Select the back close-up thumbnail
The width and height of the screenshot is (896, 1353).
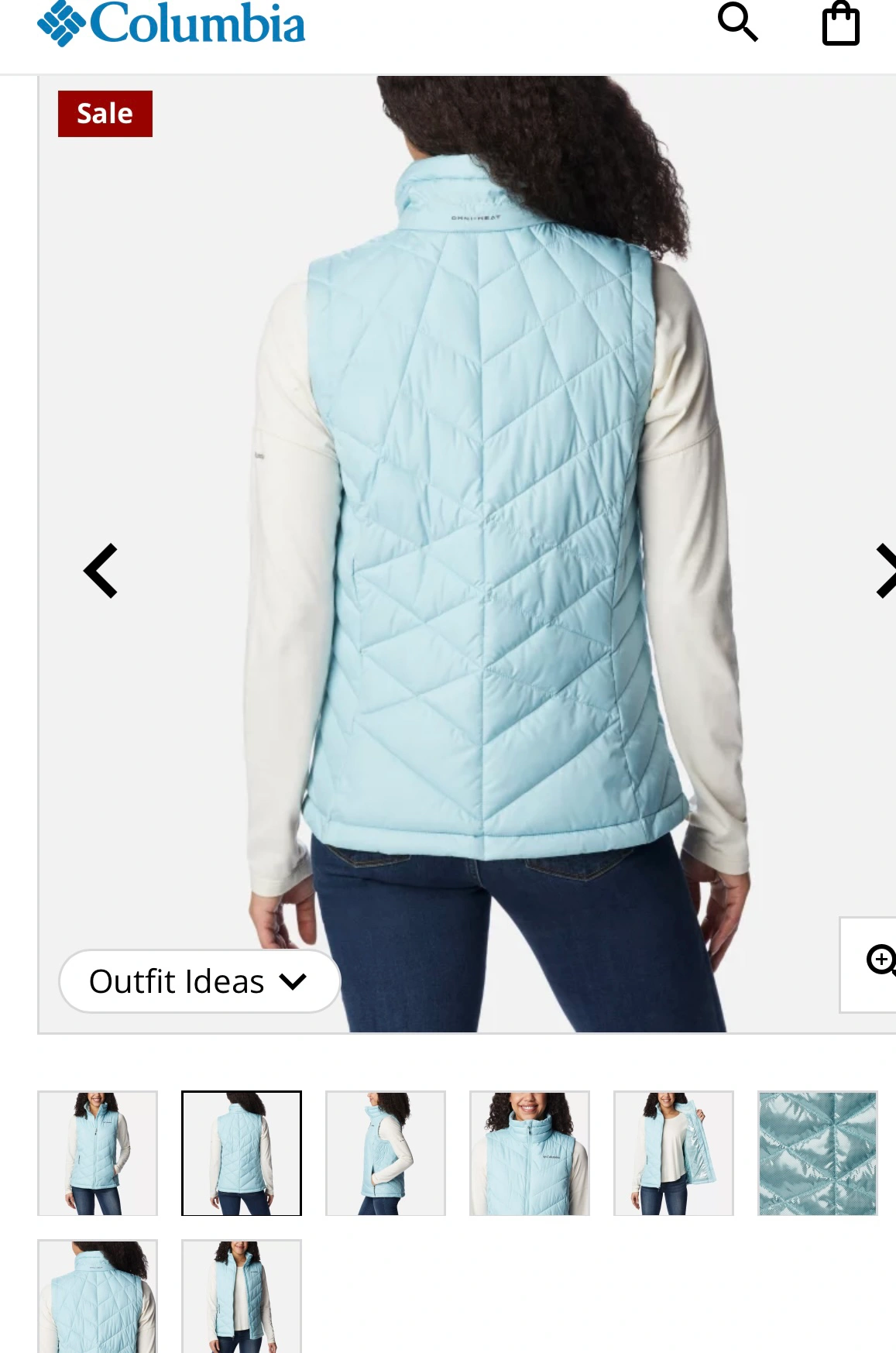click(98, 1296)
